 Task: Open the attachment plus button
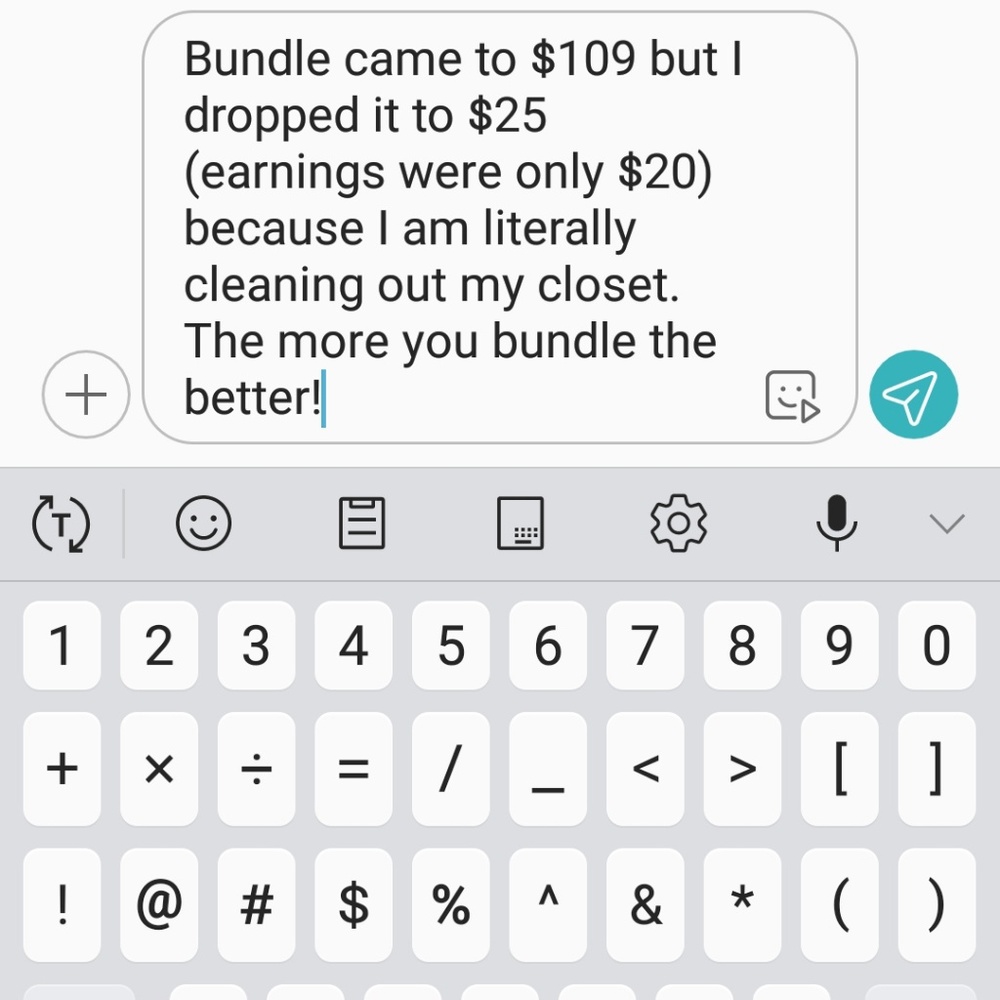[x=86, y=396]
